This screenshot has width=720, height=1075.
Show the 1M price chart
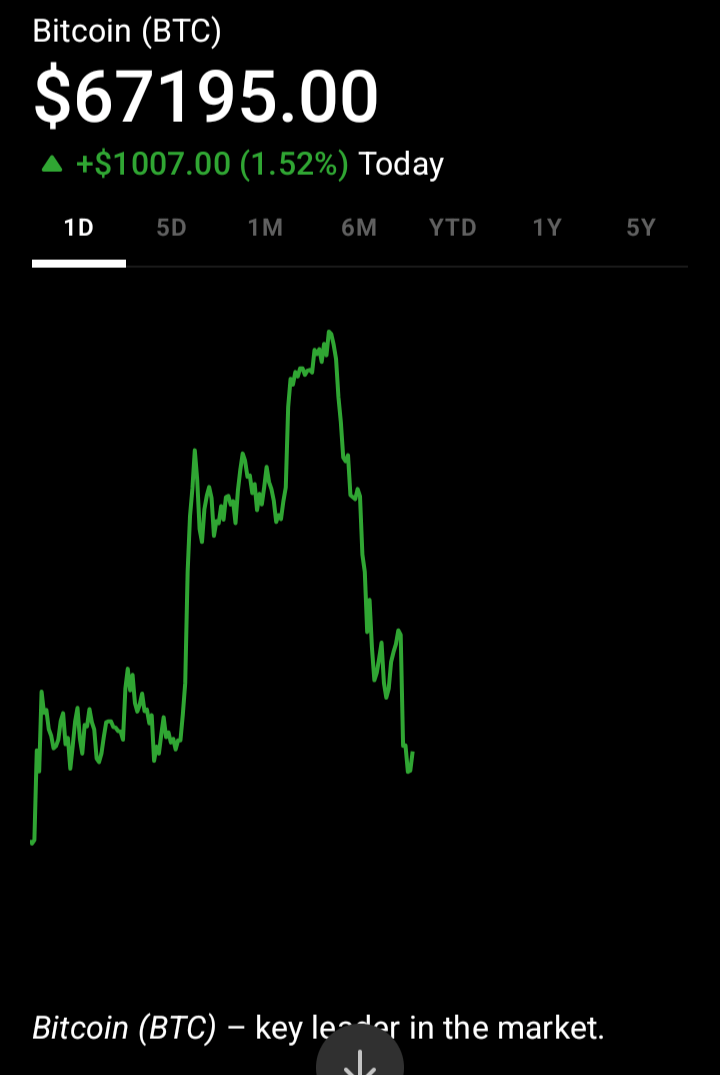pyautogui.click(x=265, y=228)
